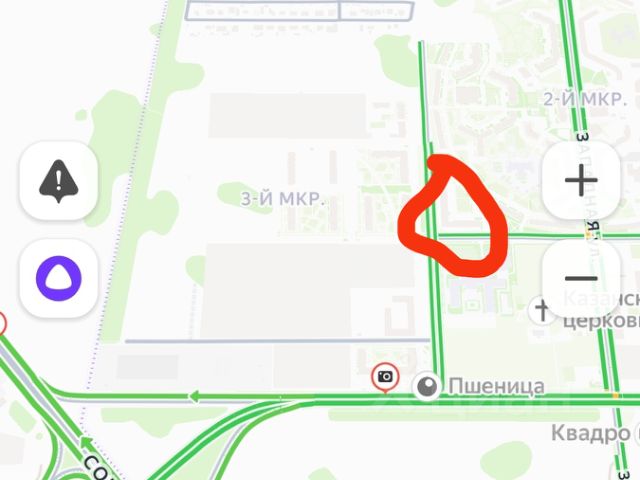Launch the Alice voice assistant
Viewport: 640px width, 480px height.
(x=59, y=277)
